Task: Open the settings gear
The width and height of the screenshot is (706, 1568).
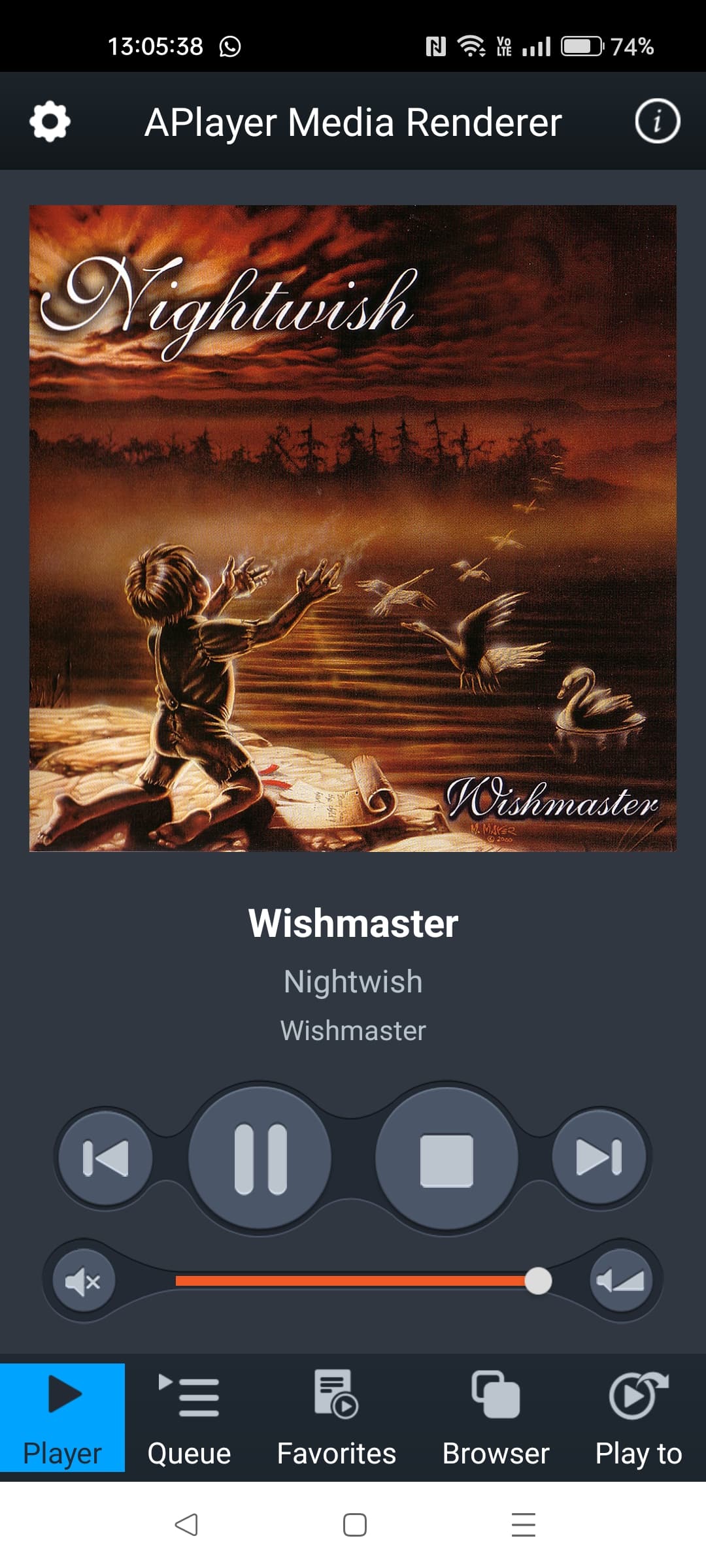Action: click(x=50, y=122)
